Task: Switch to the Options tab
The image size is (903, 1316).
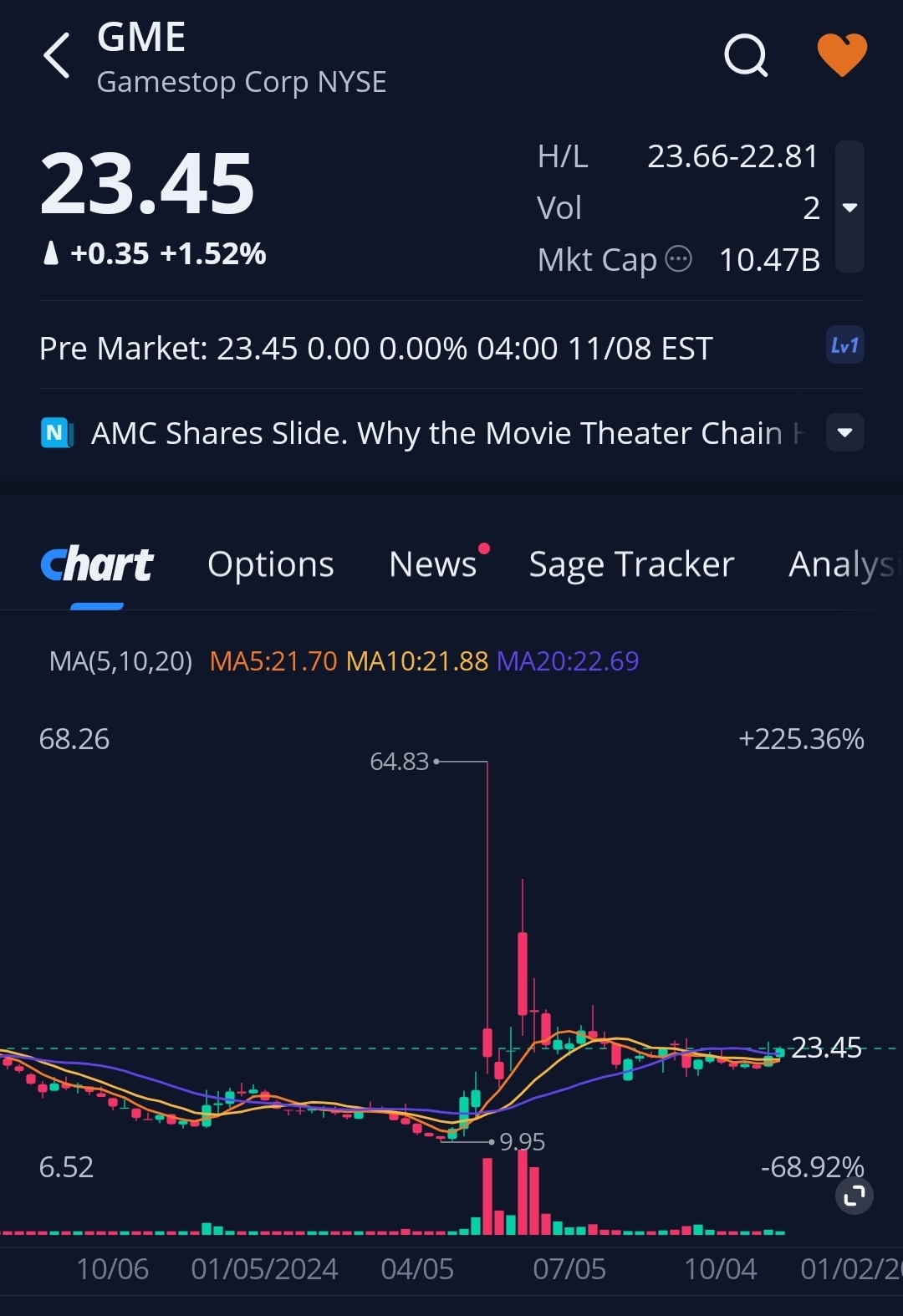Action: [270, 564]
